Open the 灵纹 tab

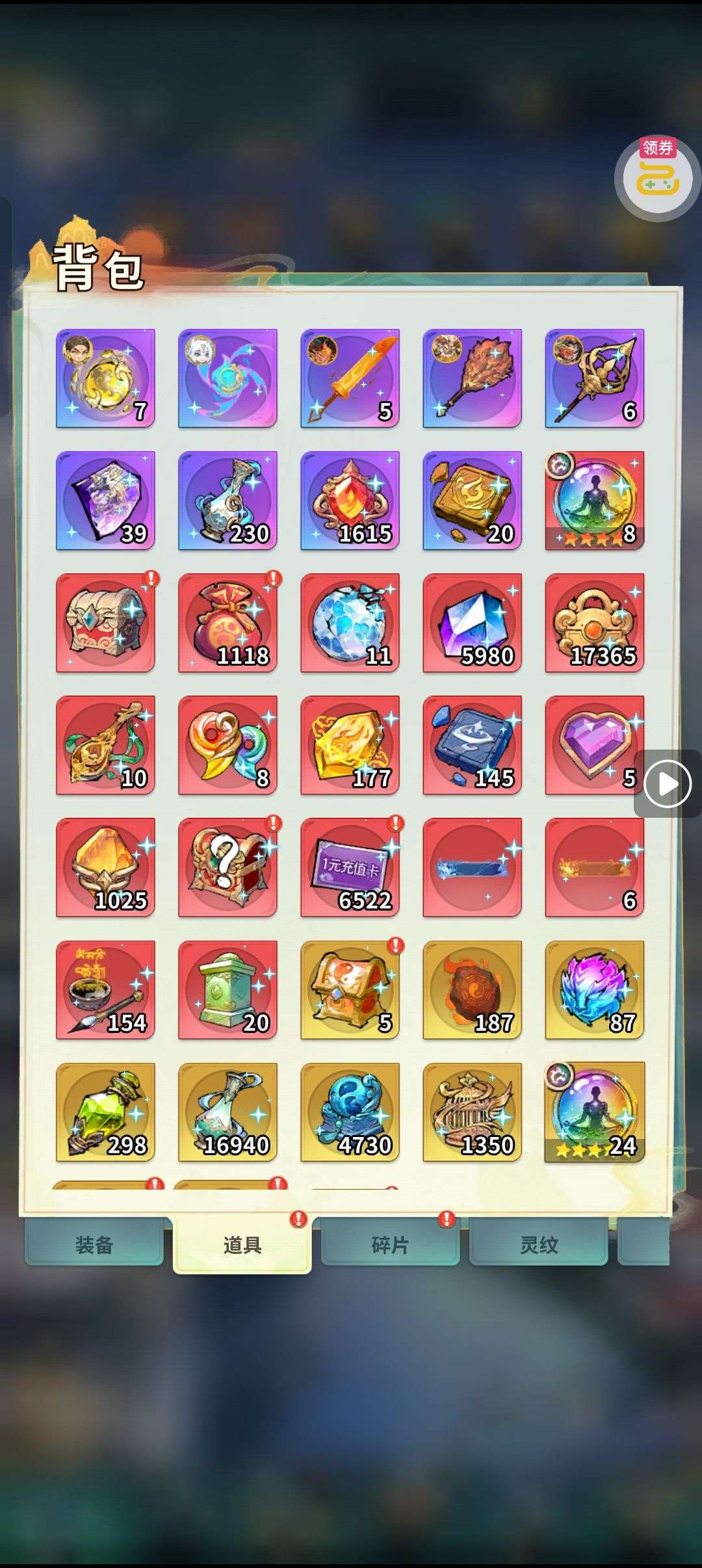coord(538,1244)
